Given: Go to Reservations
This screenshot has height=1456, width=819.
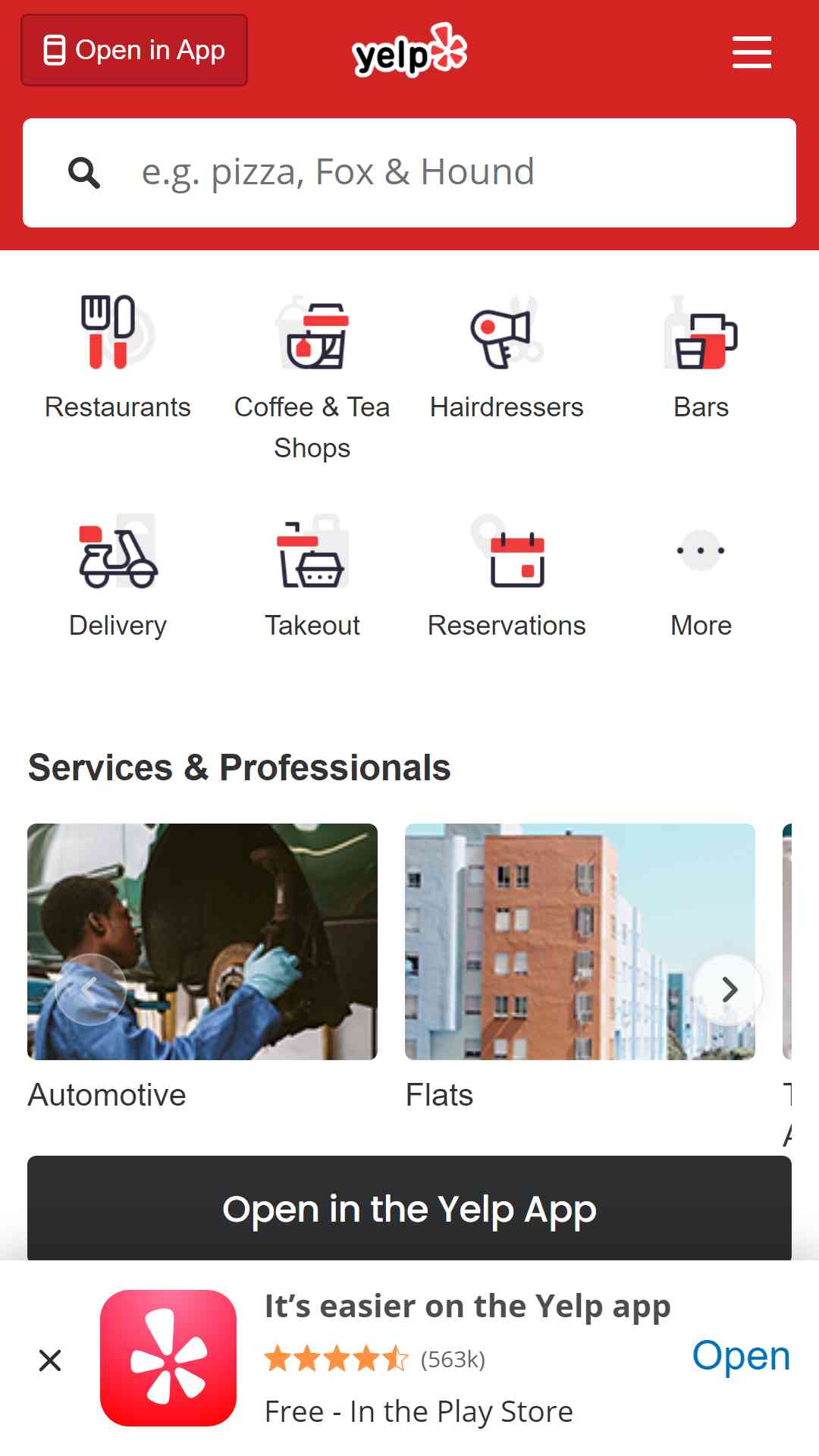Looking at the screenshot, I should (x=507, y=576).
